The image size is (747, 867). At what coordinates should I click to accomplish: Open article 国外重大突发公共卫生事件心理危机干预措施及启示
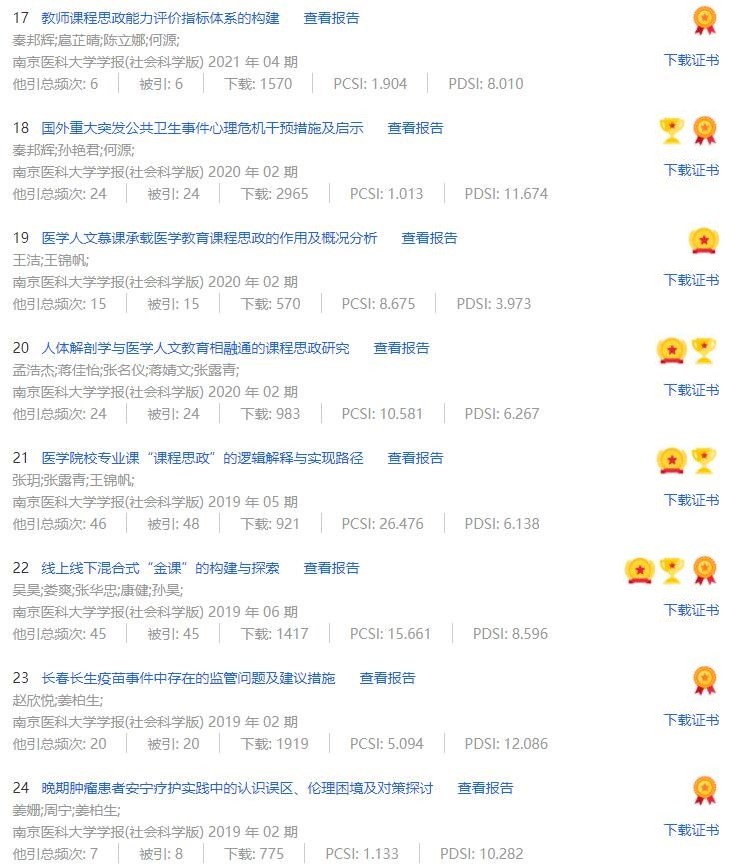[x=202, y=128]
